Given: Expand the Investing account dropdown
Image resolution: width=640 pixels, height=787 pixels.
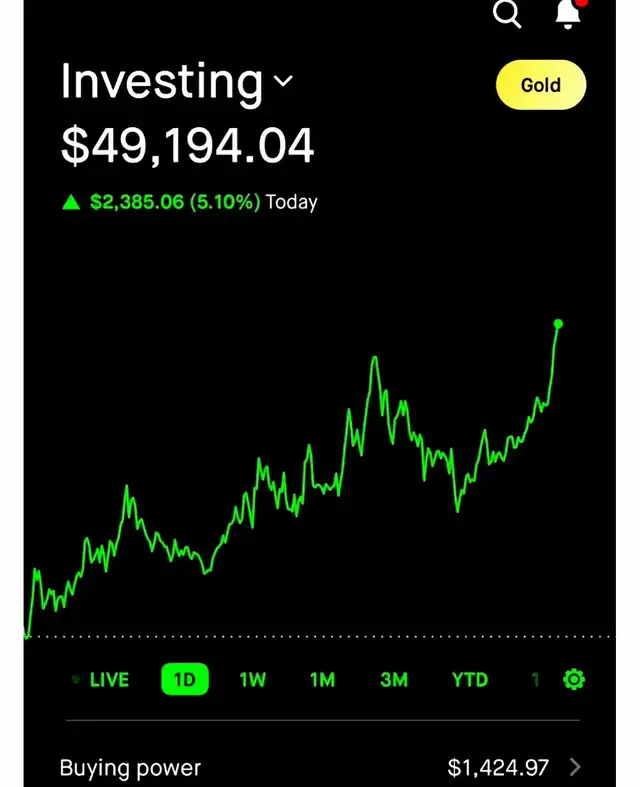Looking at the screenshot, I should [x=284, y=81].
